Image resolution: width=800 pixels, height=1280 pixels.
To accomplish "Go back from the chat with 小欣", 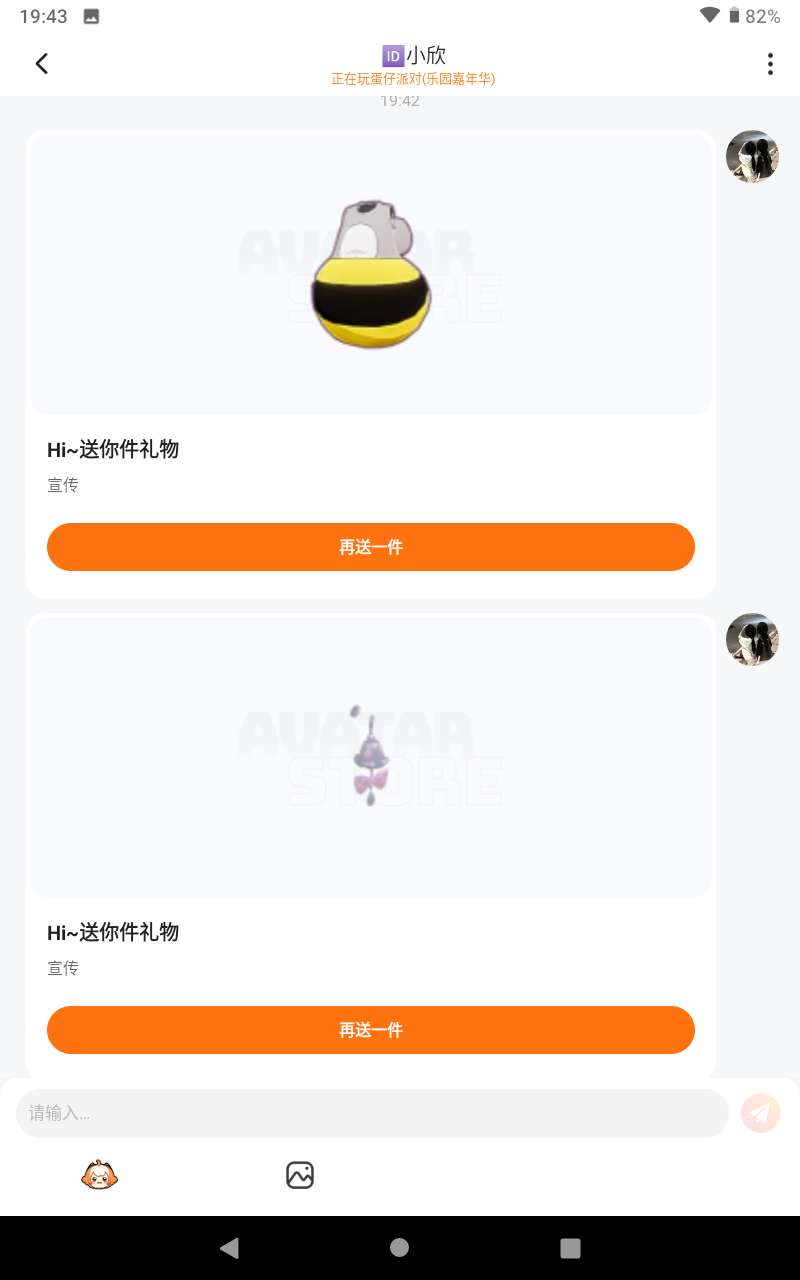I will coord(41,64).
